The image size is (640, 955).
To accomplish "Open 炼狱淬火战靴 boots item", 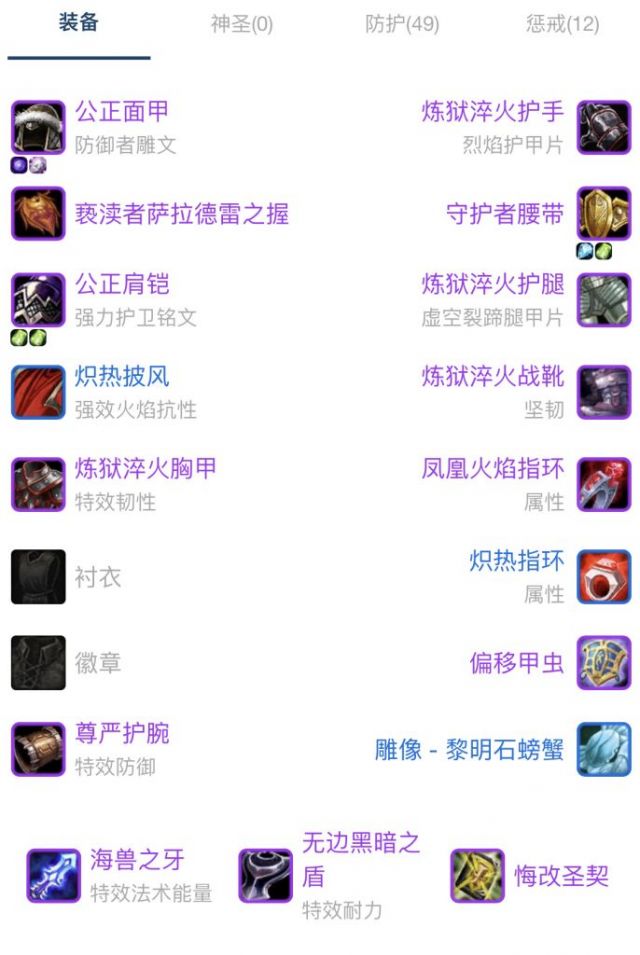I will pos(492,377).
